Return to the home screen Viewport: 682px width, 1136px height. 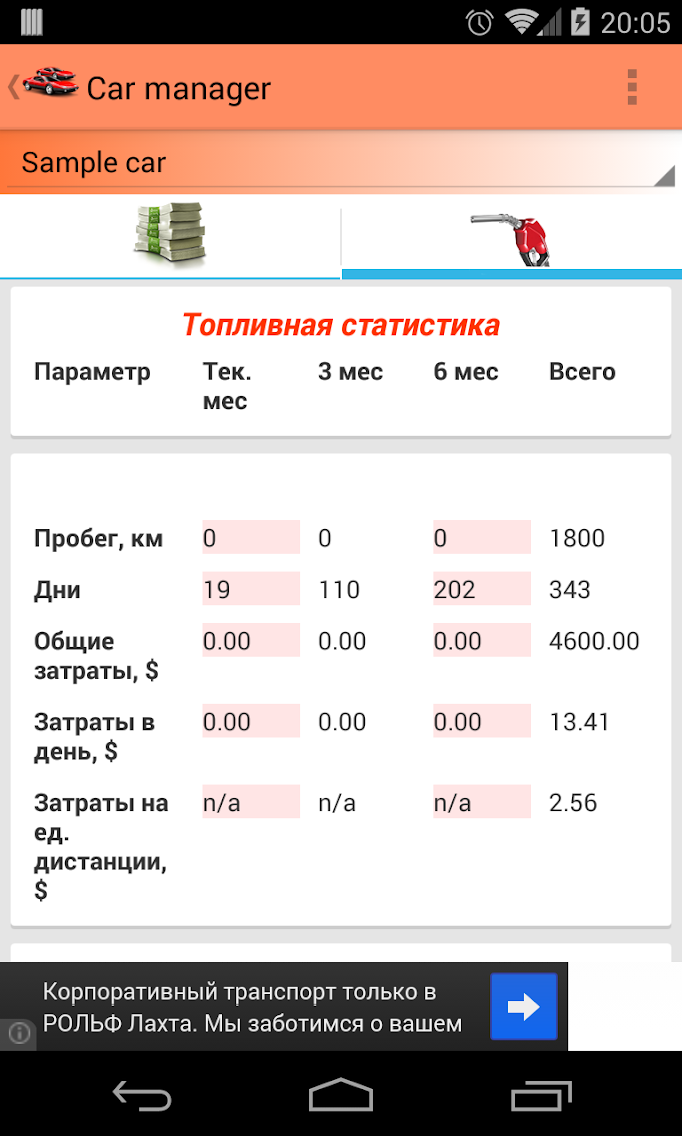(341, 1095)
